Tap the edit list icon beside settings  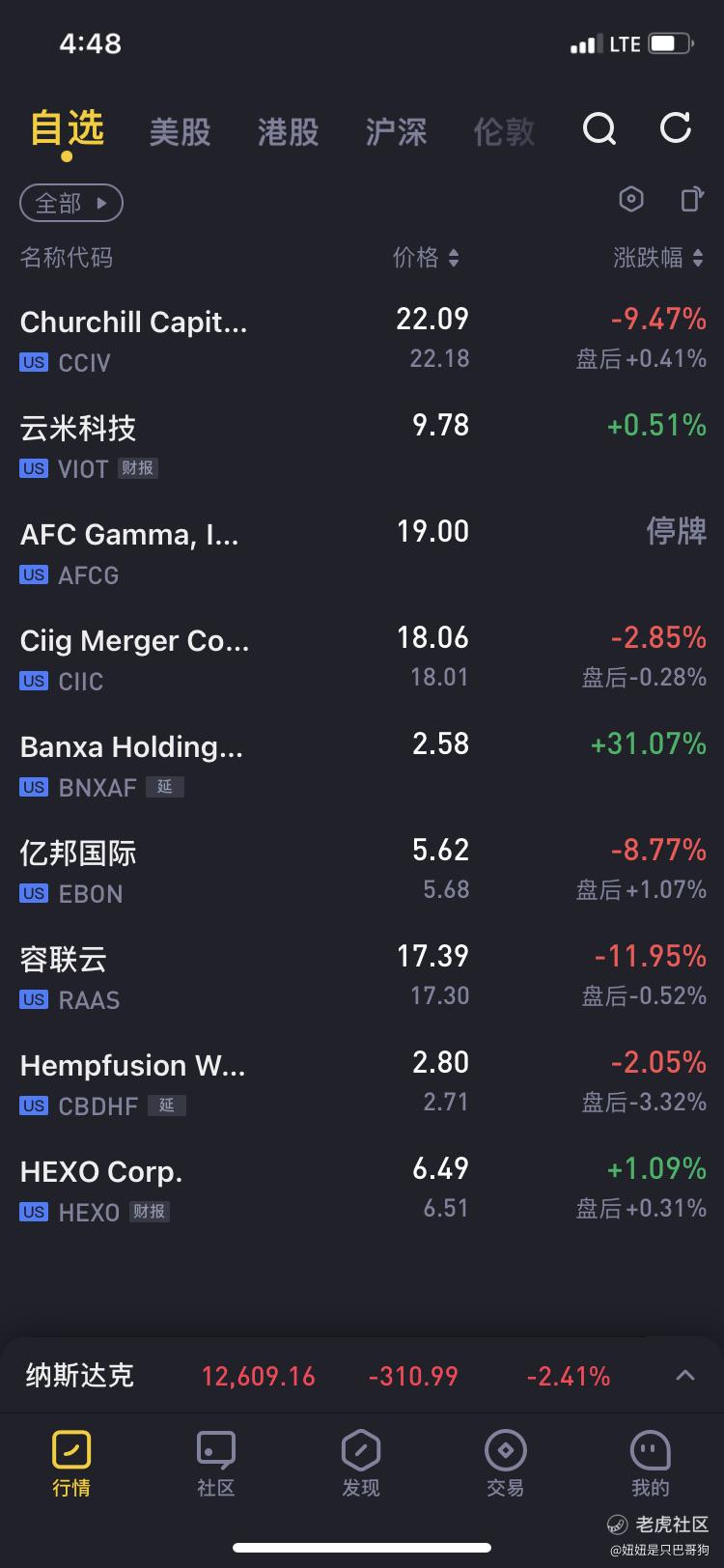click(691, 199)
